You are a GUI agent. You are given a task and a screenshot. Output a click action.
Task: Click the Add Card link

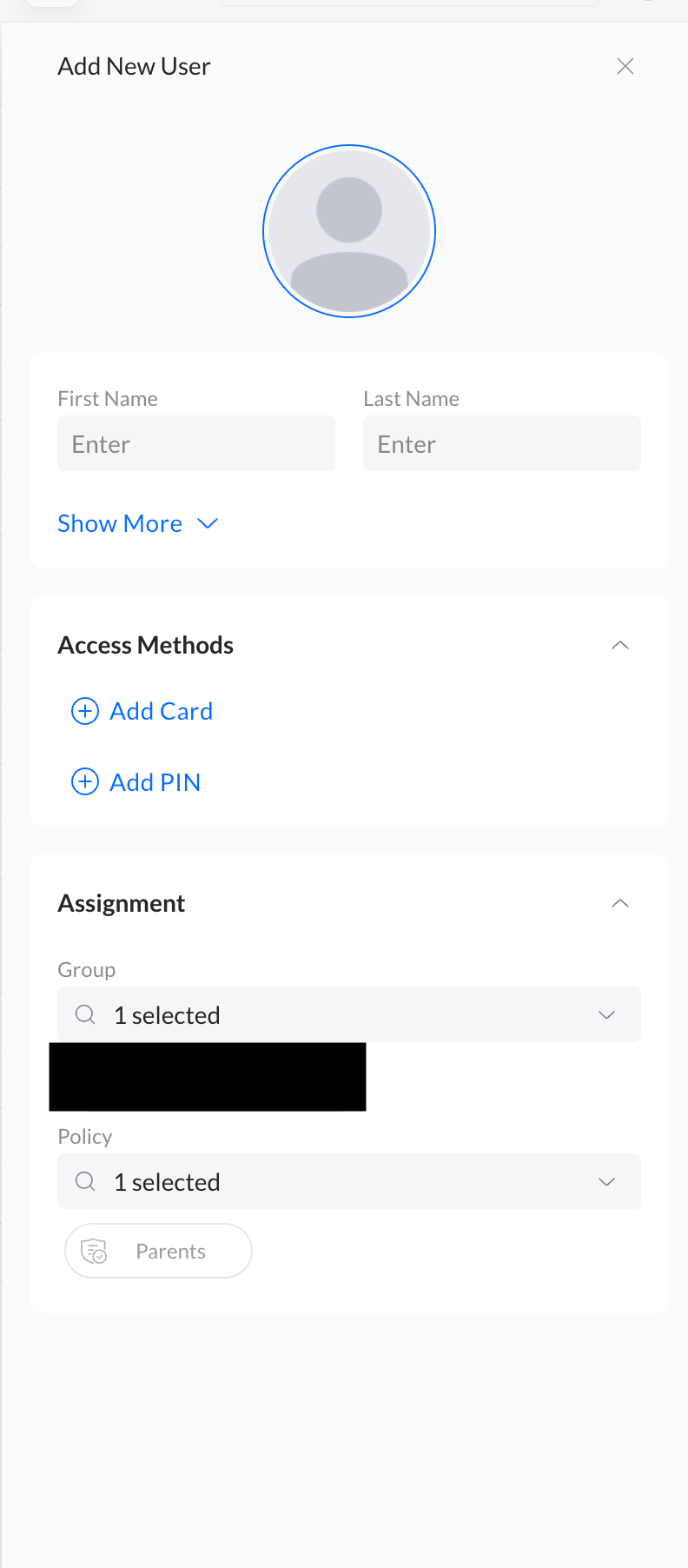161,711
